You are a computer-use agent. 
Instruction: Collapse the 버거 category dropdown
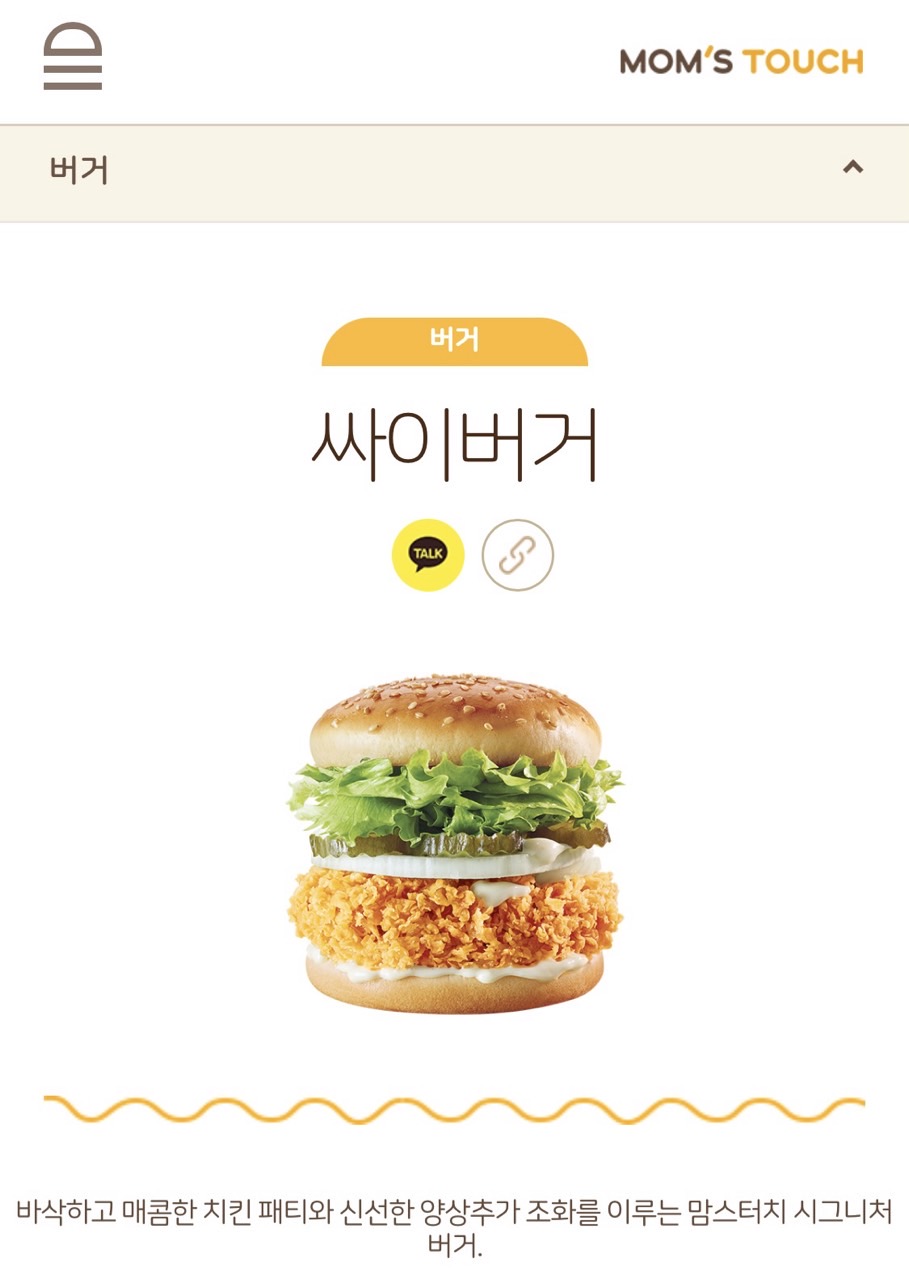(852, 168)
